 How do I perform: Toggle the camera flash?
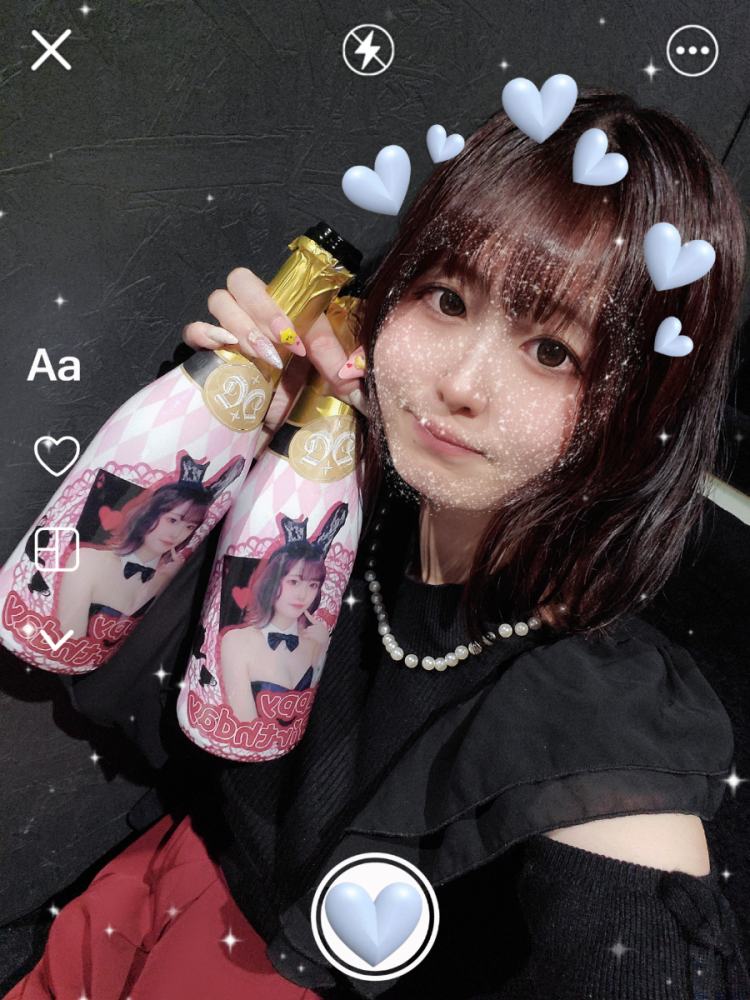click(x=368, y=50)
